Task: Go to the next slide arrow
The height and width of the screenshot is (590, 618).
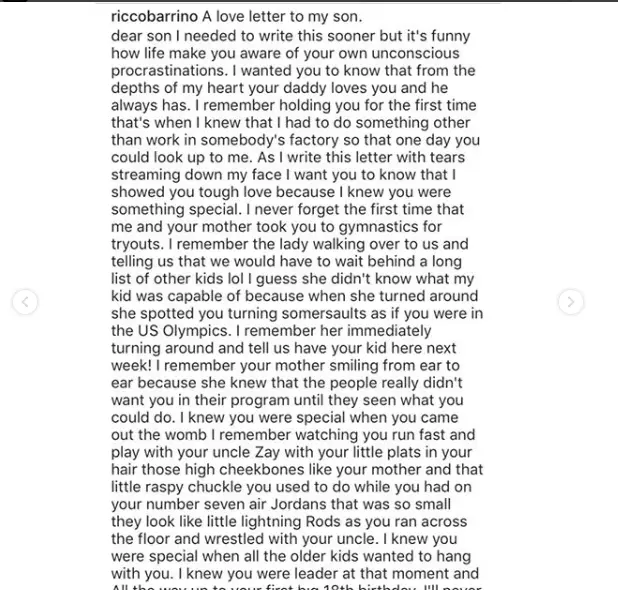Action: coord(570,301)
